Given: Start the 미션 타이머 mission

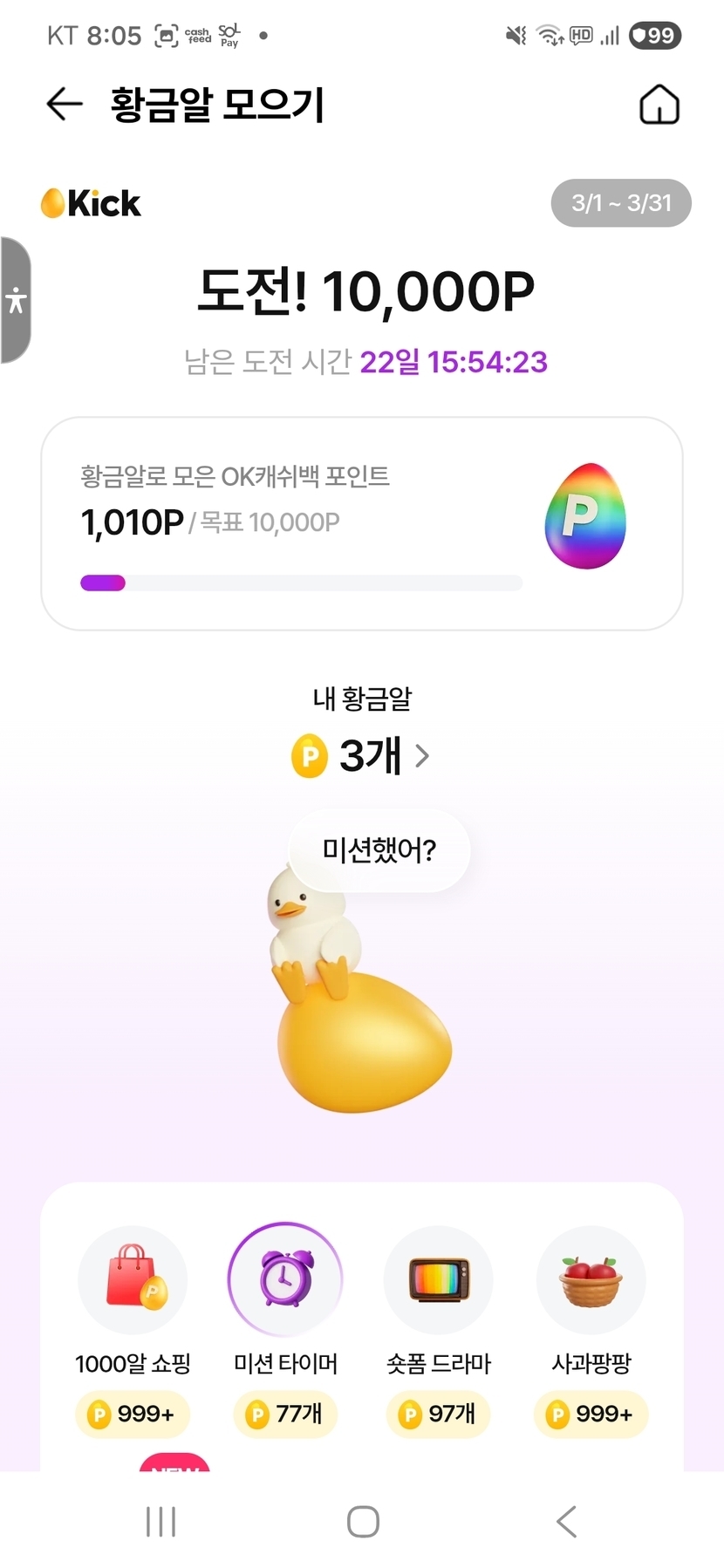Looking at the screenshot, I should (x=285, y=1280).
